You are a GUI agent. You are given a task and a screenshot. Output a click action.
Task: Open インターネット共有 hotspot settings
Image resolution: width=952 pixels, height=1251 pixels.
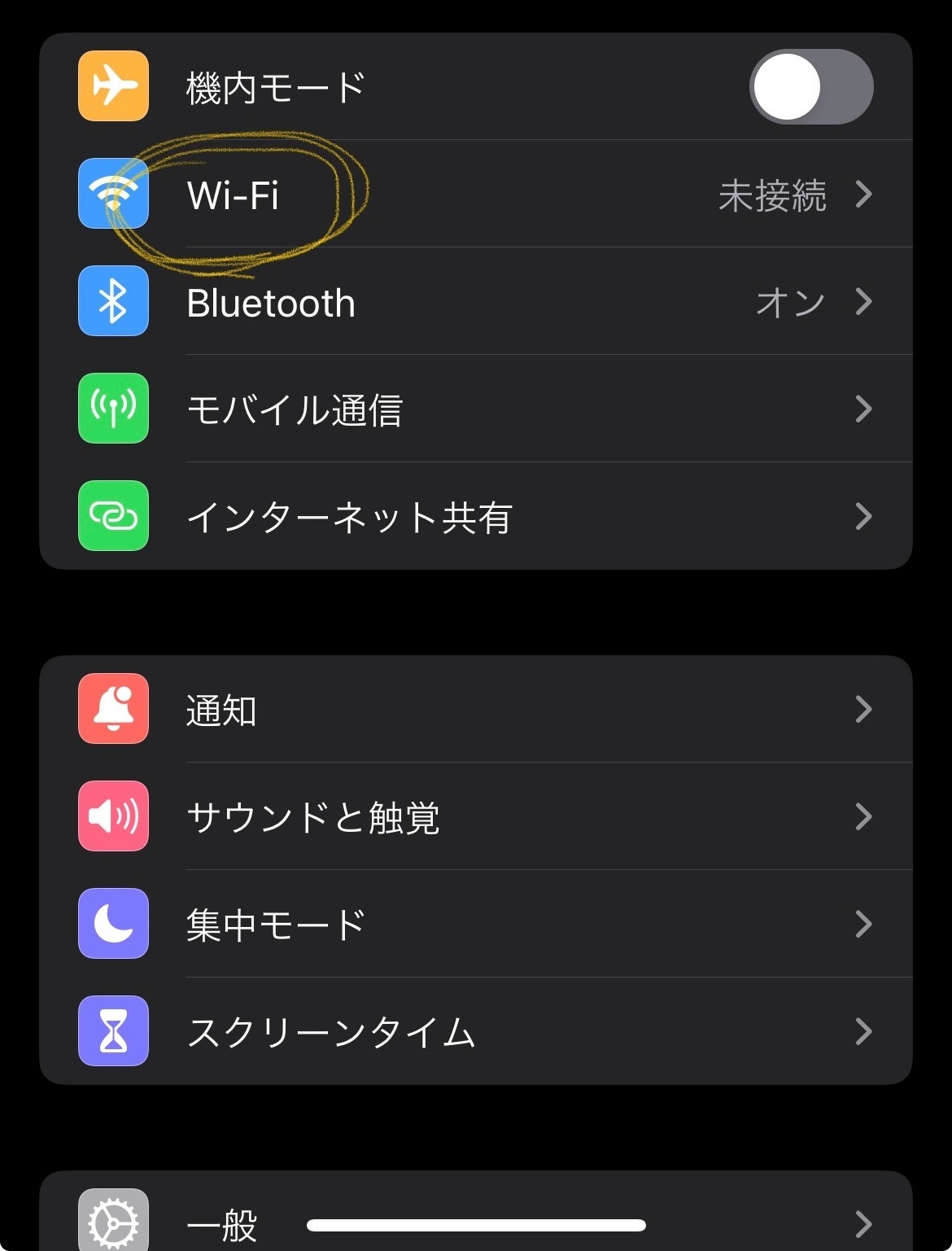(x=476, y=517)
